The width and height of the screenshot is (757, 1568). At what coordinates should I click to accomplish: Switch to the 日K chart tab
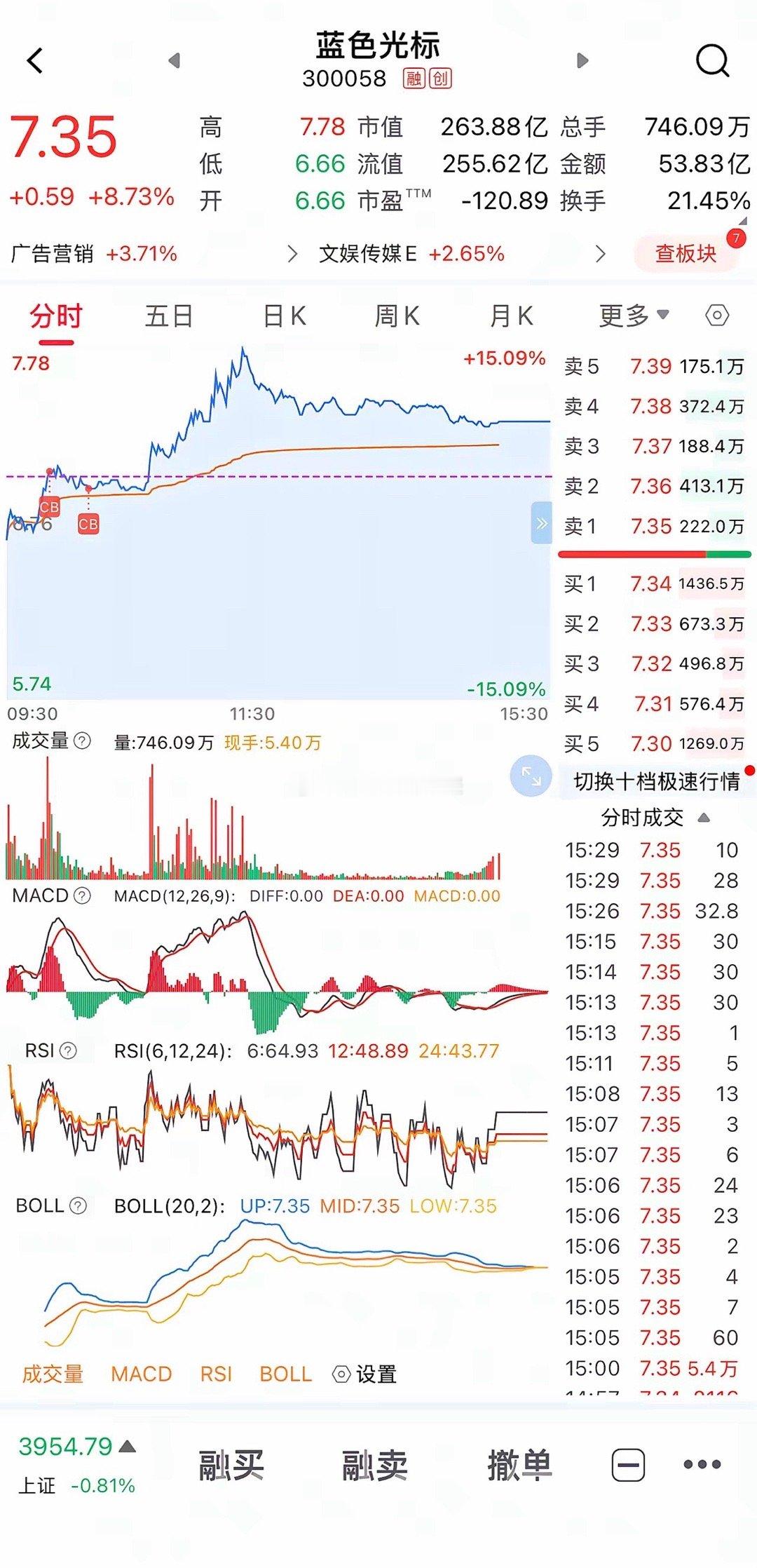click(285, 316)
